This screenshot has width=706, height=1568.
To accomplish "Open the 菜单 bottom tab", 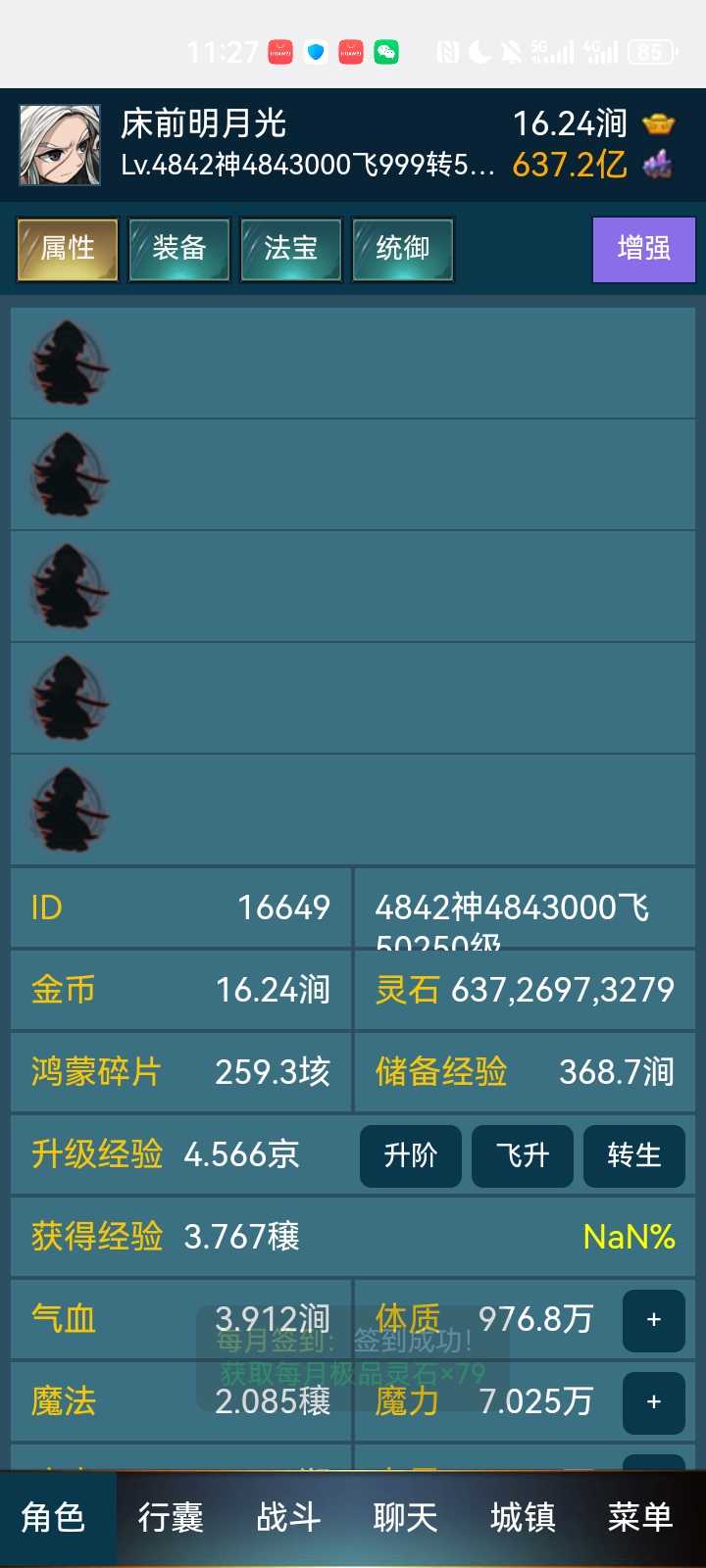I will click(x=639, y=1517).
